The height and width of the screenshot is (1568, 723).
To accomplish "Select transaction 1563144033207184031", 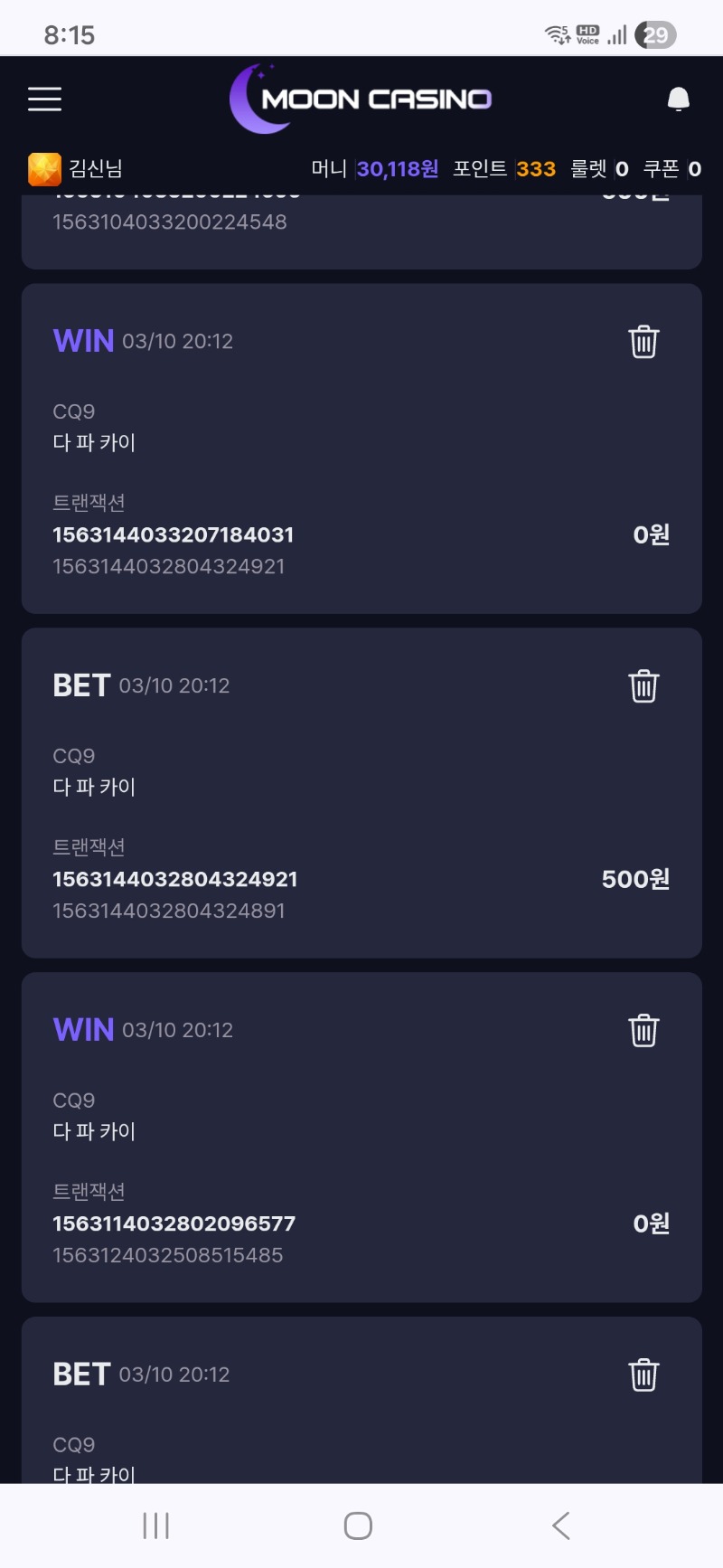I will (x=174, y=534).
